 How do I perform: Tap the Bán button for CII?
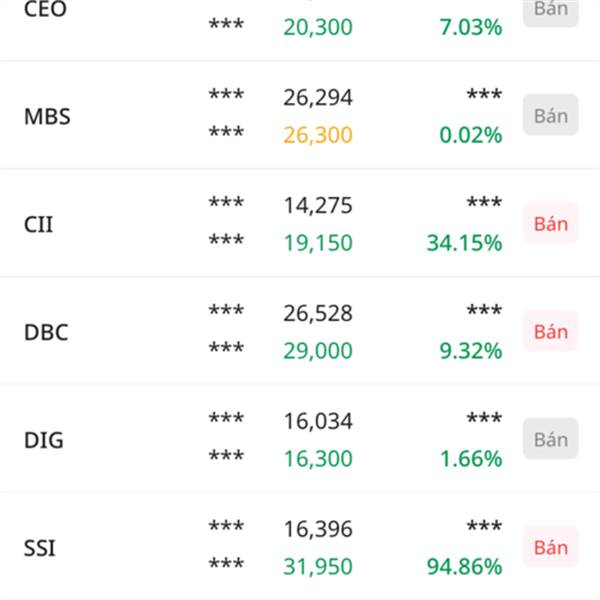click(550, 223)
